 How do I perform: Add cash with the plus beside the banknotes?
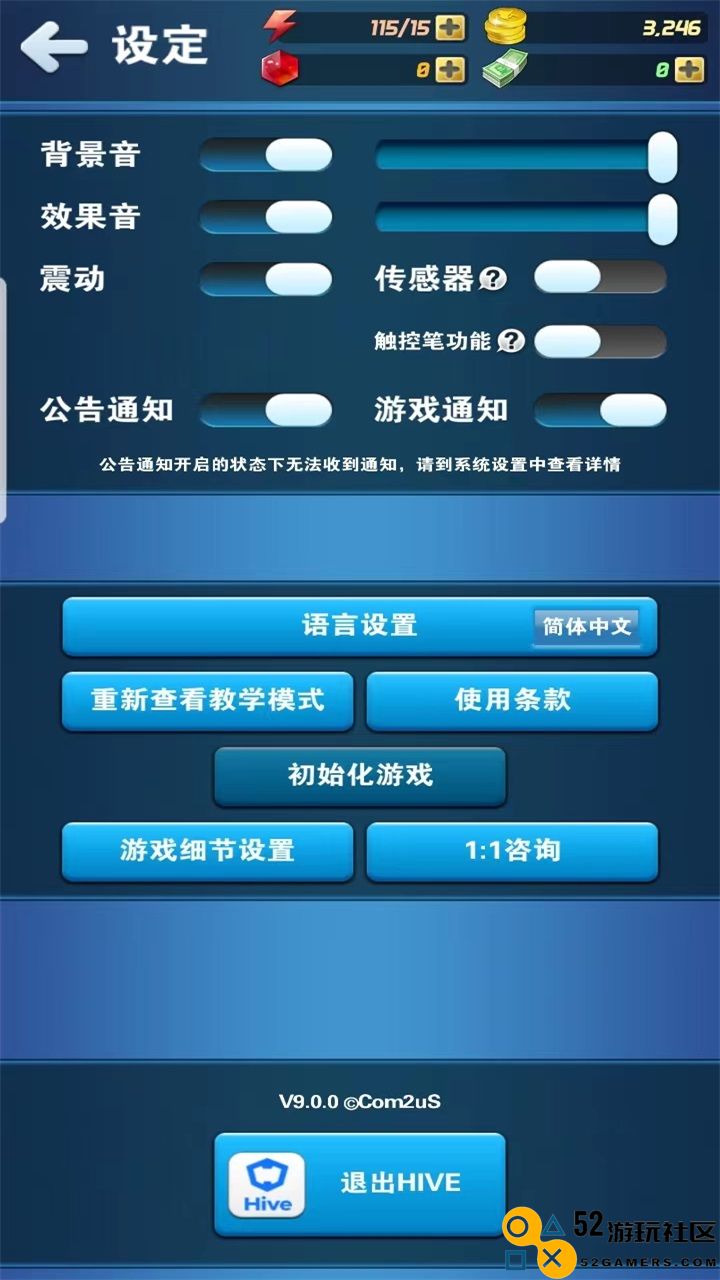pyautogui.click(x=689, y=70)
